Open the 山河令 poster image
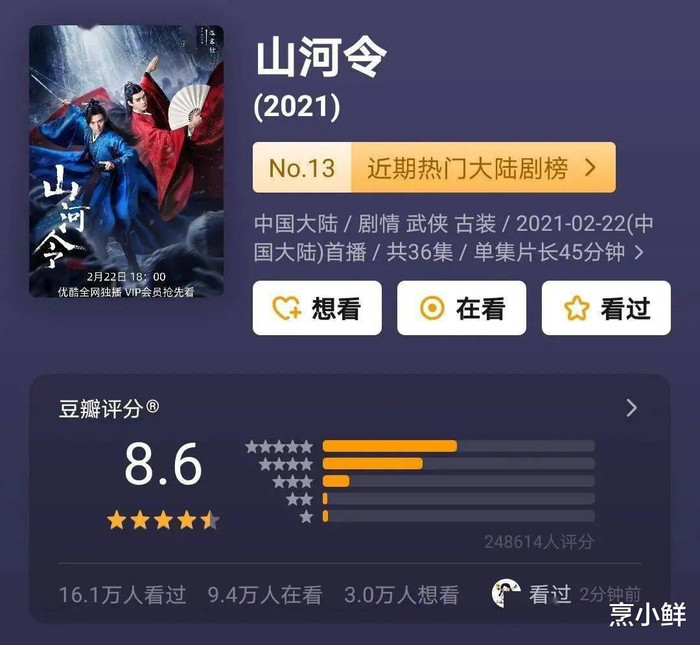This screenshot has width=700, height=645. point(126,162)
